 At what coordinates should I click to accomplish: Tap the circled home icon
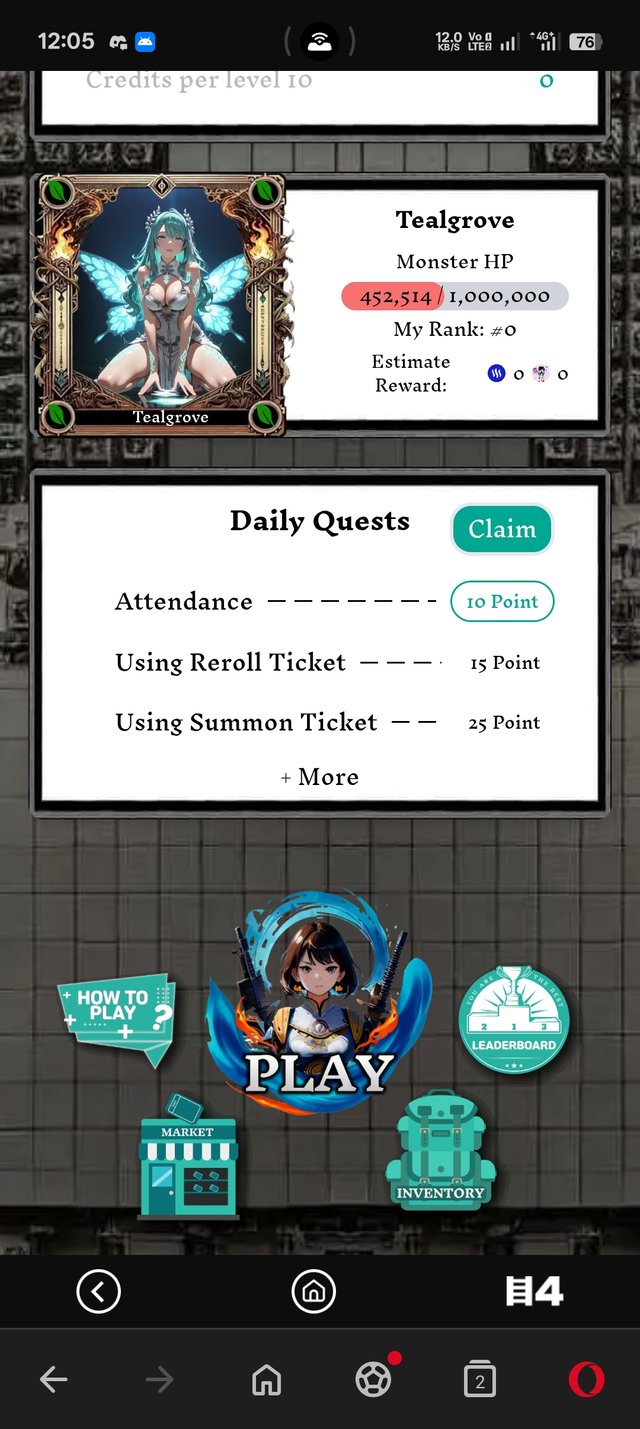(314, 1291)
